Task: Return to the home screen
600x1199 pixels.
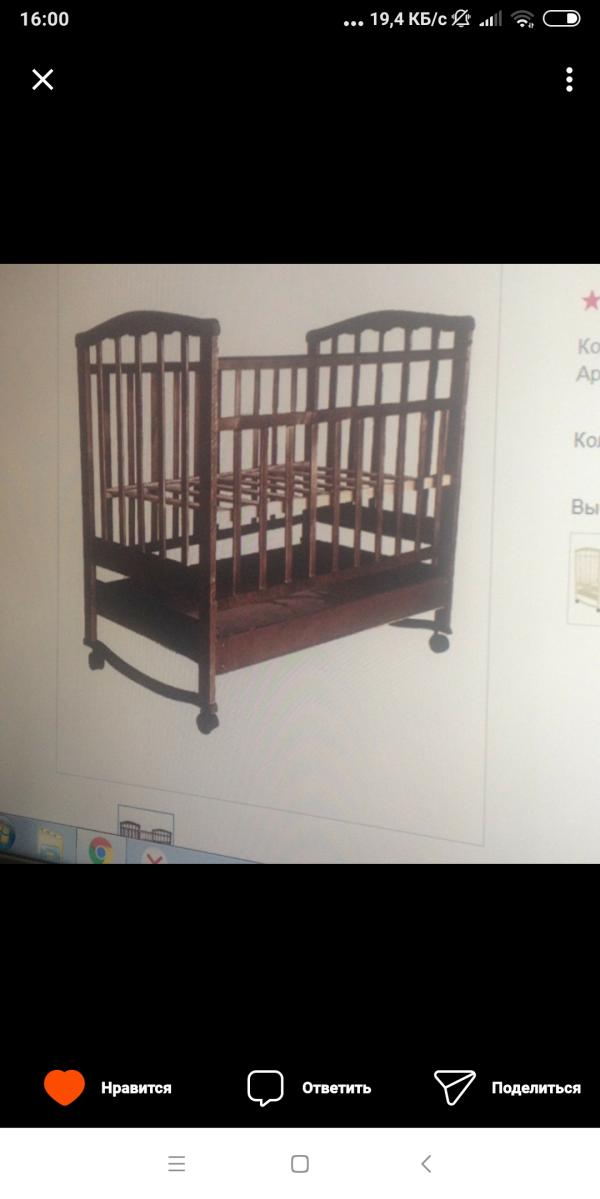Action: pyautogui.click(x=299, y=1163)
